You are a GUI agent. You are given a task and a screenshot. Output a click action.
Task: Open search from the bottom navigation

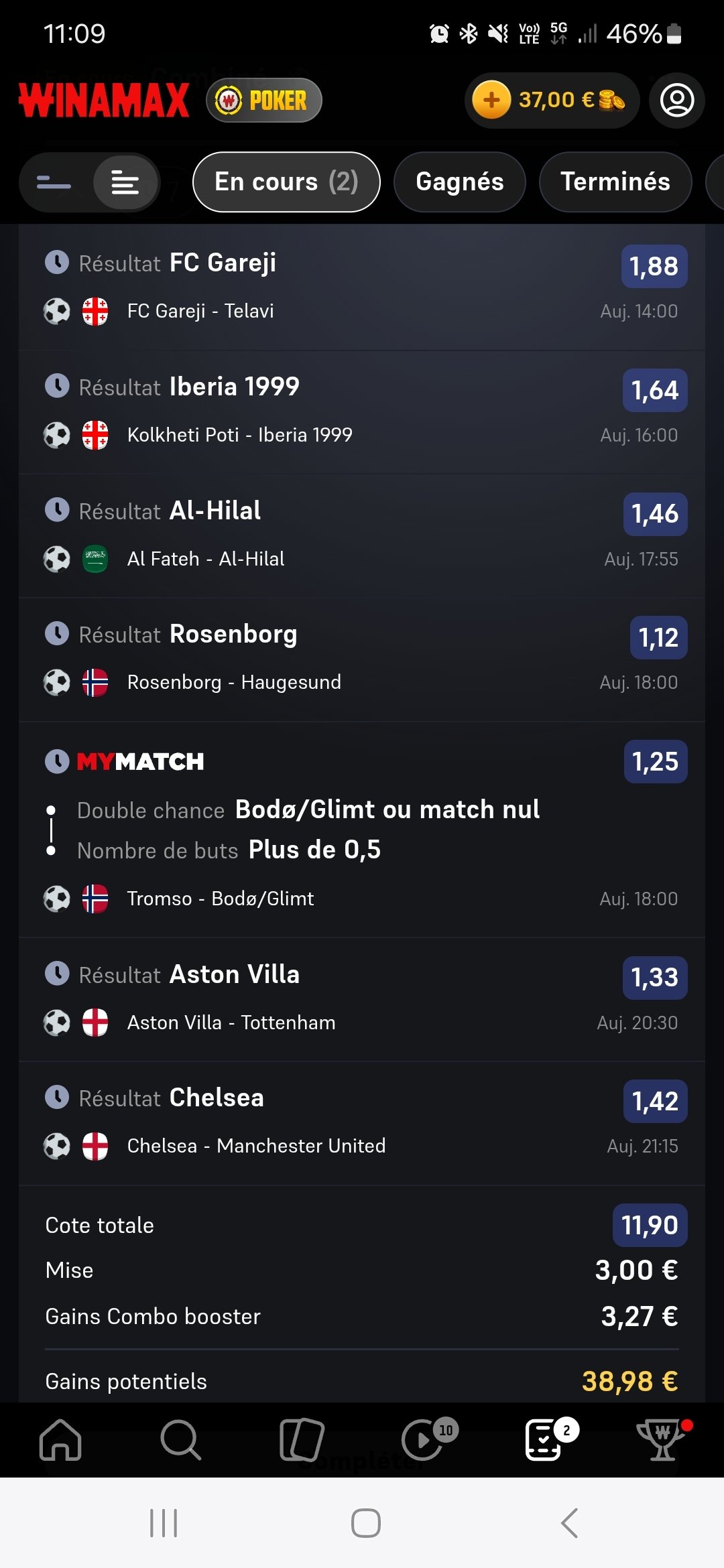(181, 1439)
